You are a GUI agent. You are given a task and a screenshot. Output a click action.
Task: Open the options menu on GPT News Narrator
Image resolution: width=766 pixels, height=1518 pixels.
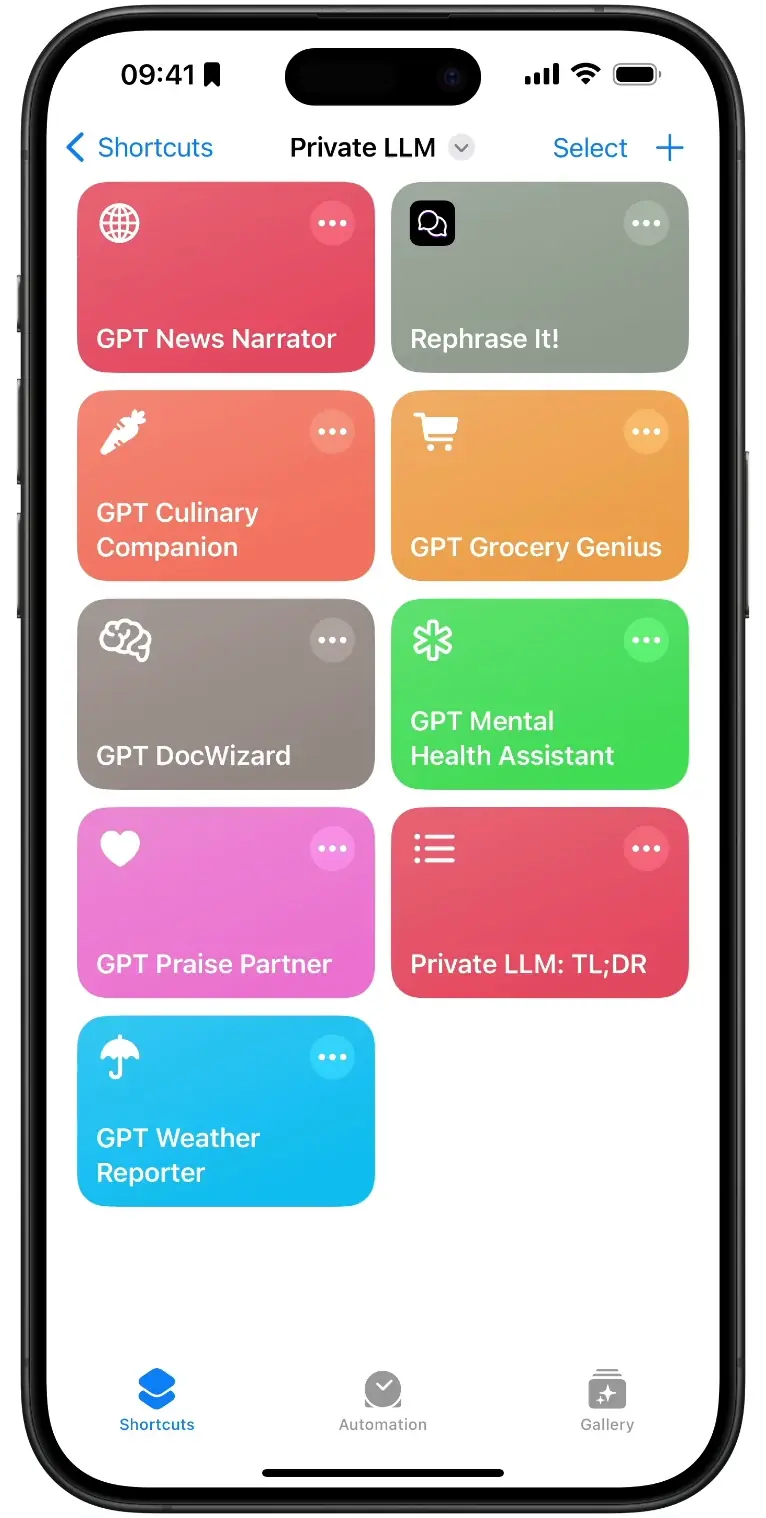[332, 223]
